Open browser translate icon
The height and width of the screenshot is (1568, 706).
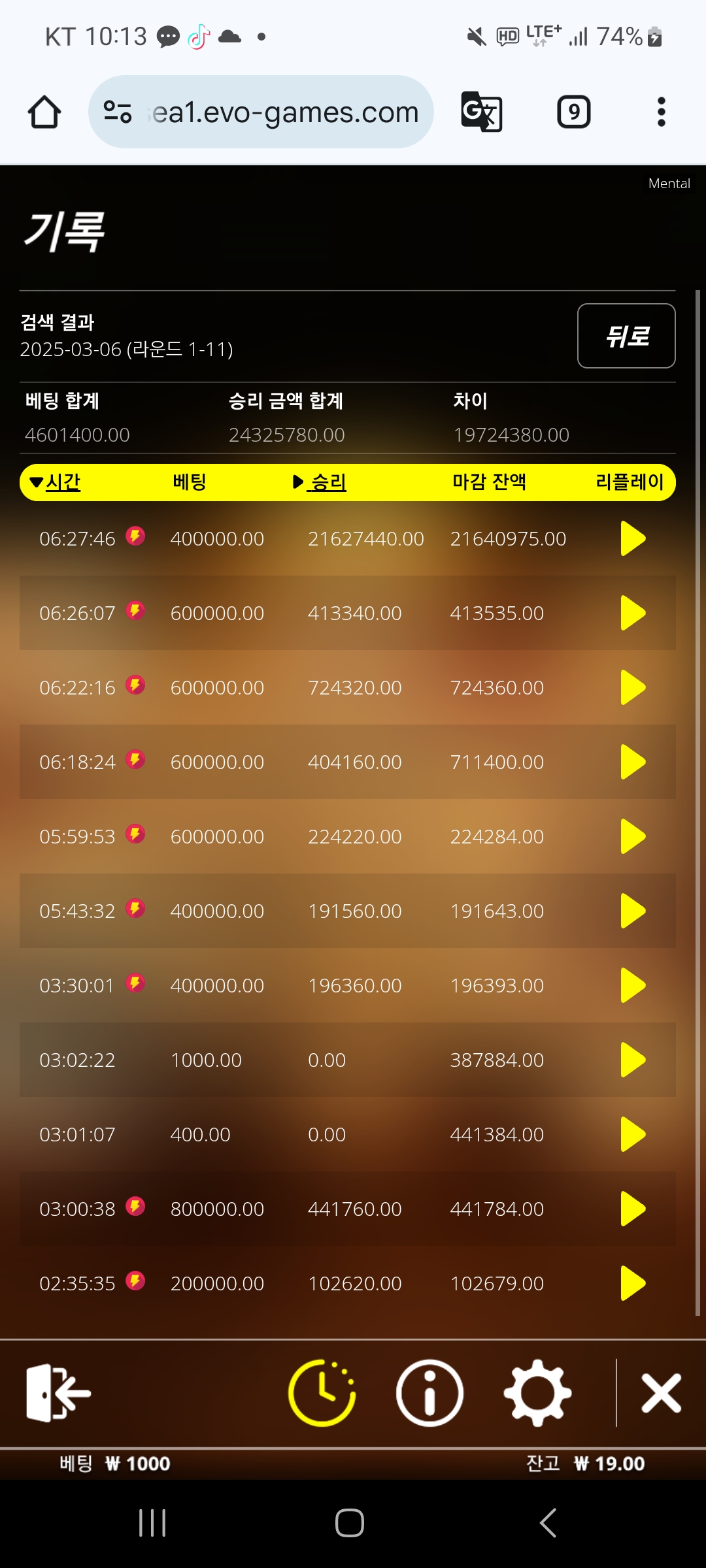click(x=482, y=112)
